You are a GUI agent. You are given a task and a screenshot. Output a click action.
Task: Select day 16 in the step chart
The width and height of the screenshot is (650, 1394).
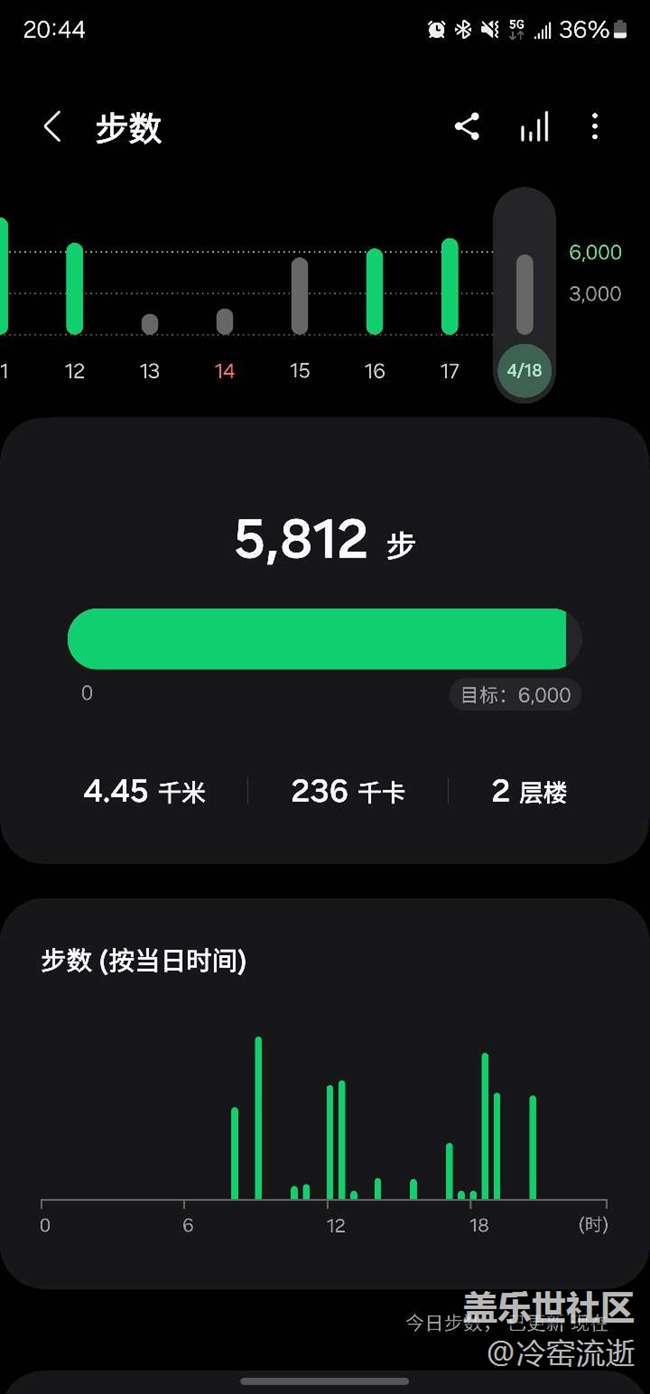pyautogui.click(x=374, y=303)
